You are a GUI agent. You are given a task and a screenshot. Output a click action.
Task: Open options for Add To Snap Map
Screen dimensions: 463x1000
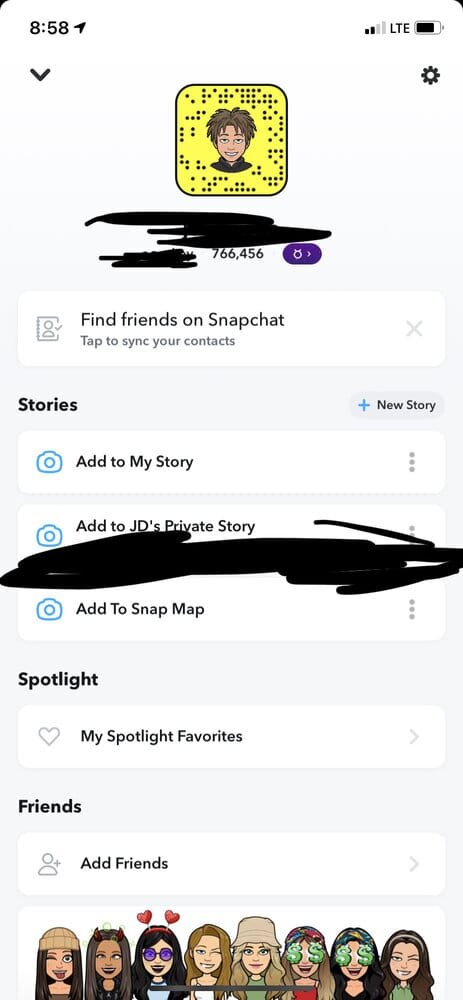[x=412, y=609]
